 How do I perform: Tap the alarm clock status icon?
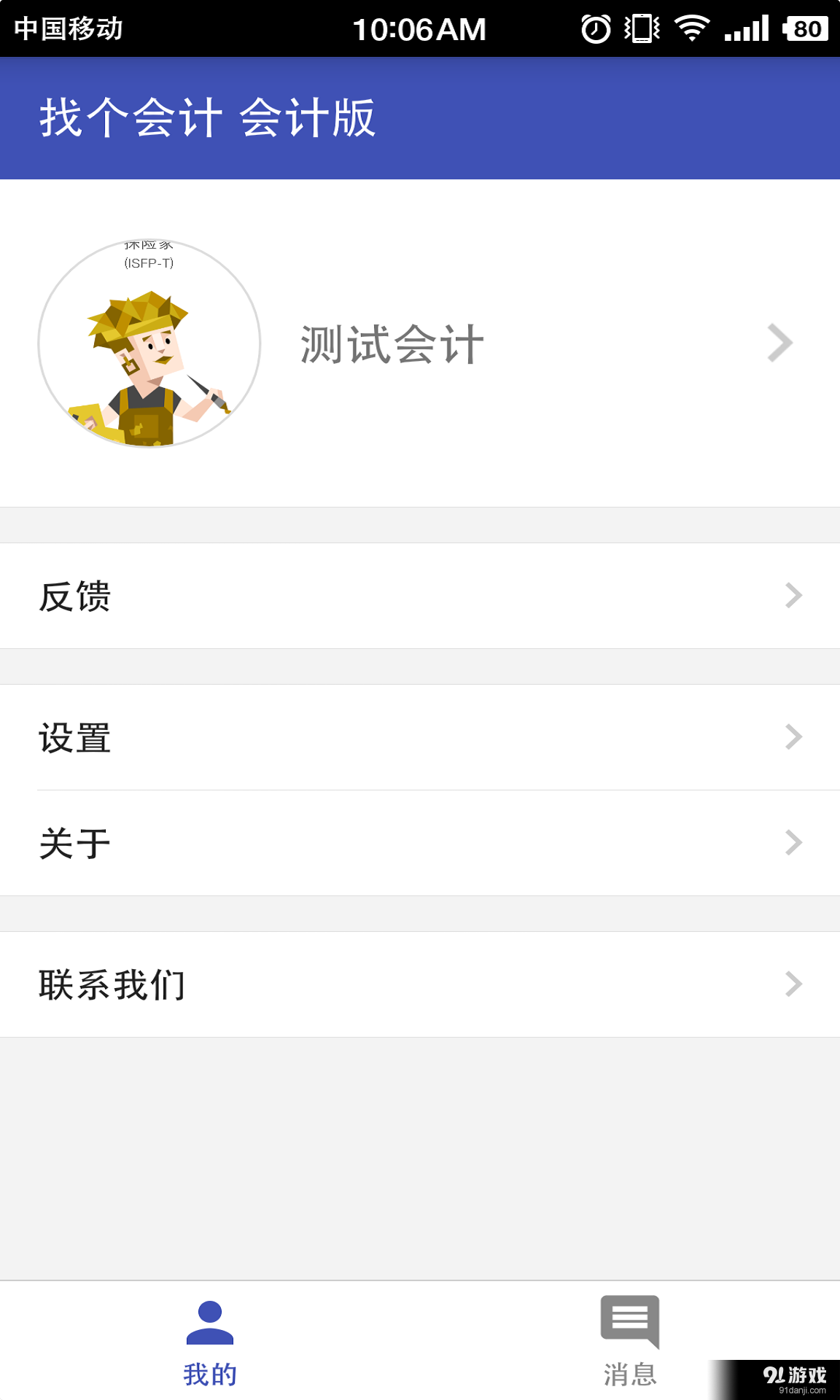[595, 28]
